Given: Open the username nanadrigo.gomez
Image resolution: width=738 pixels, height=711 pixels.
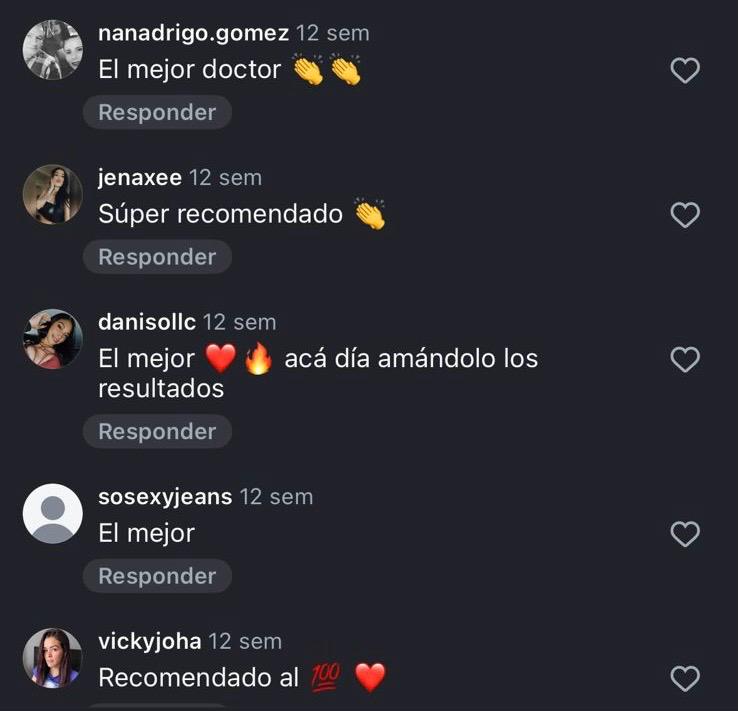Looking at the screenshot, I should (x=194, y=33).
